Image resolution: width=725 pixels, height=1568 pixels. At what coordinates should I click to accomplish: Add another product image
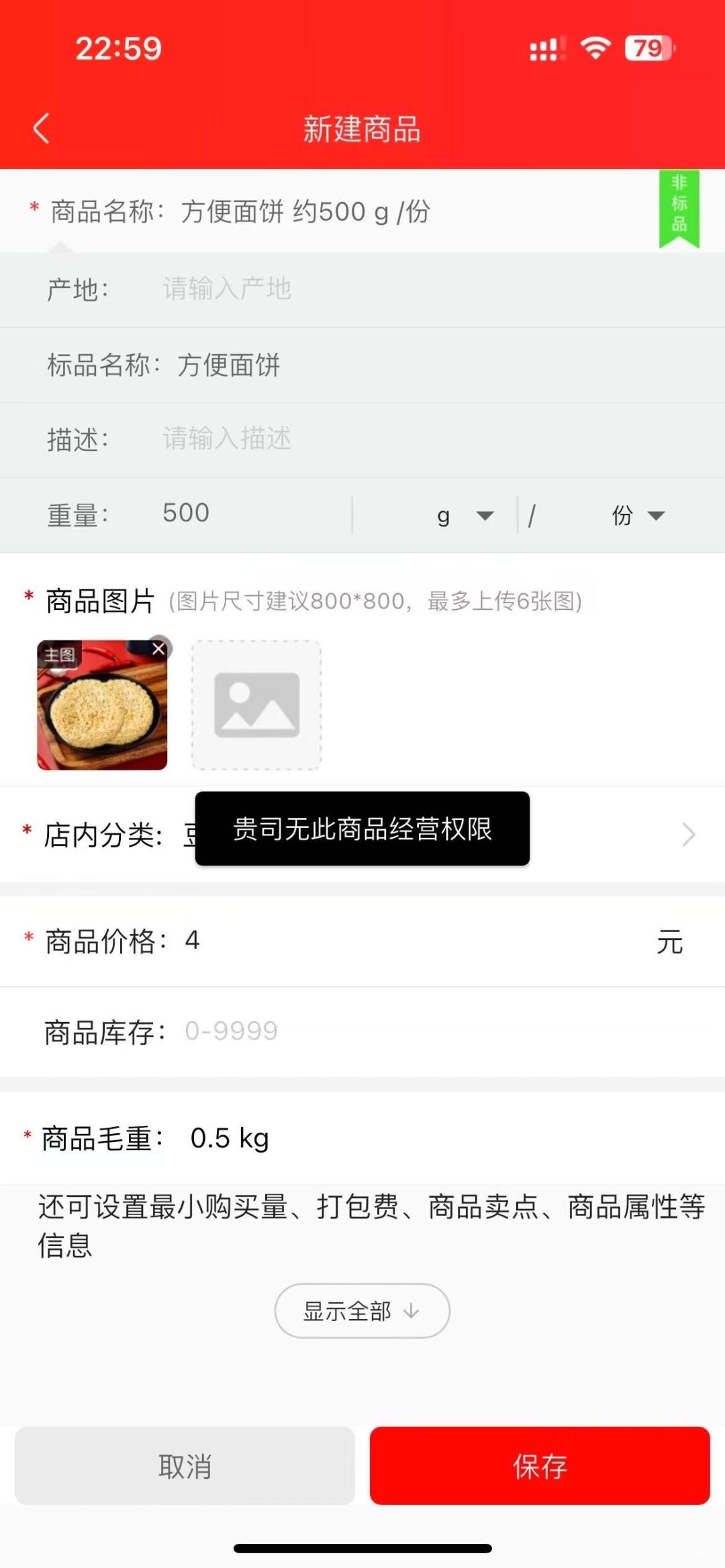point(256,705)
